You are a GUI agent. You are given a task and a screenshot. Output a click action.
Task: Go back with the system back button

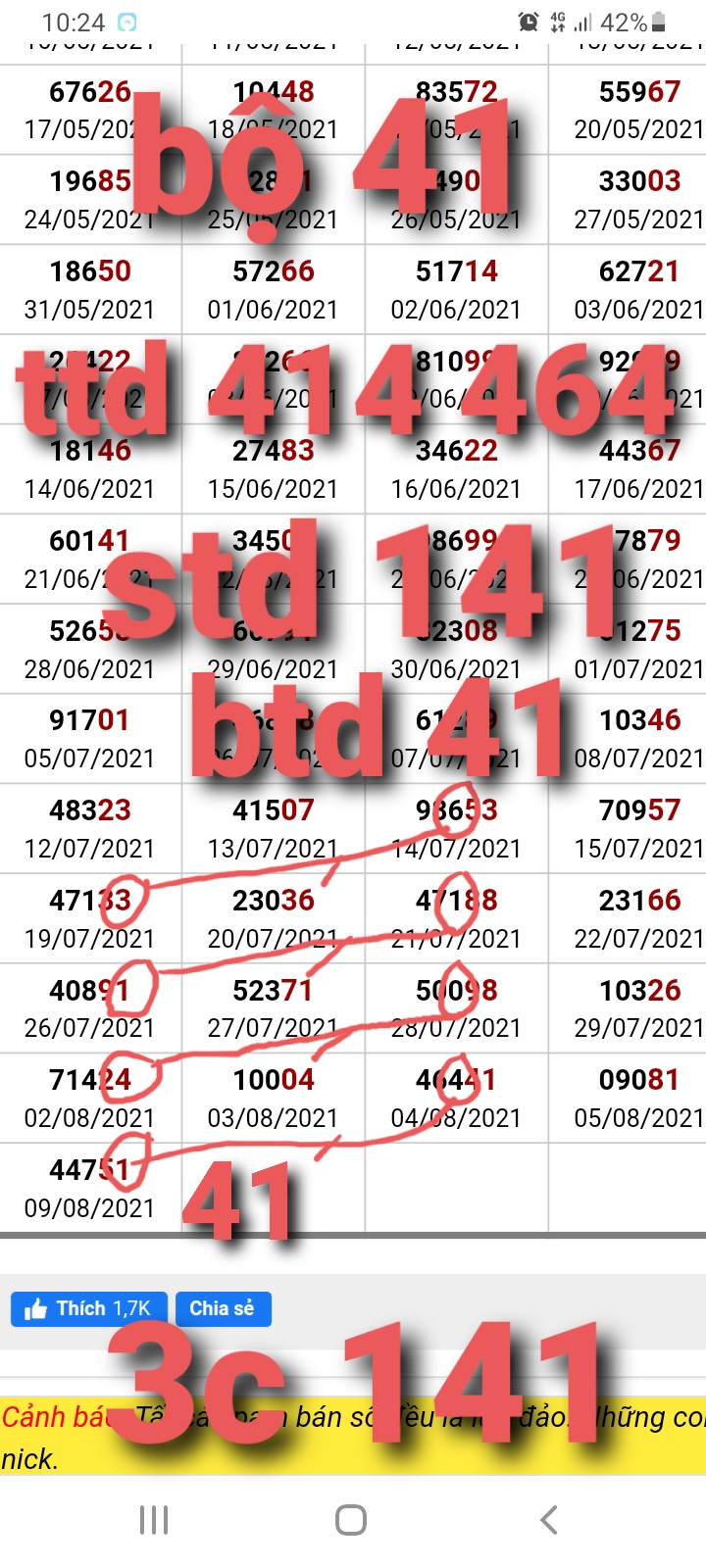(549, 1520)
